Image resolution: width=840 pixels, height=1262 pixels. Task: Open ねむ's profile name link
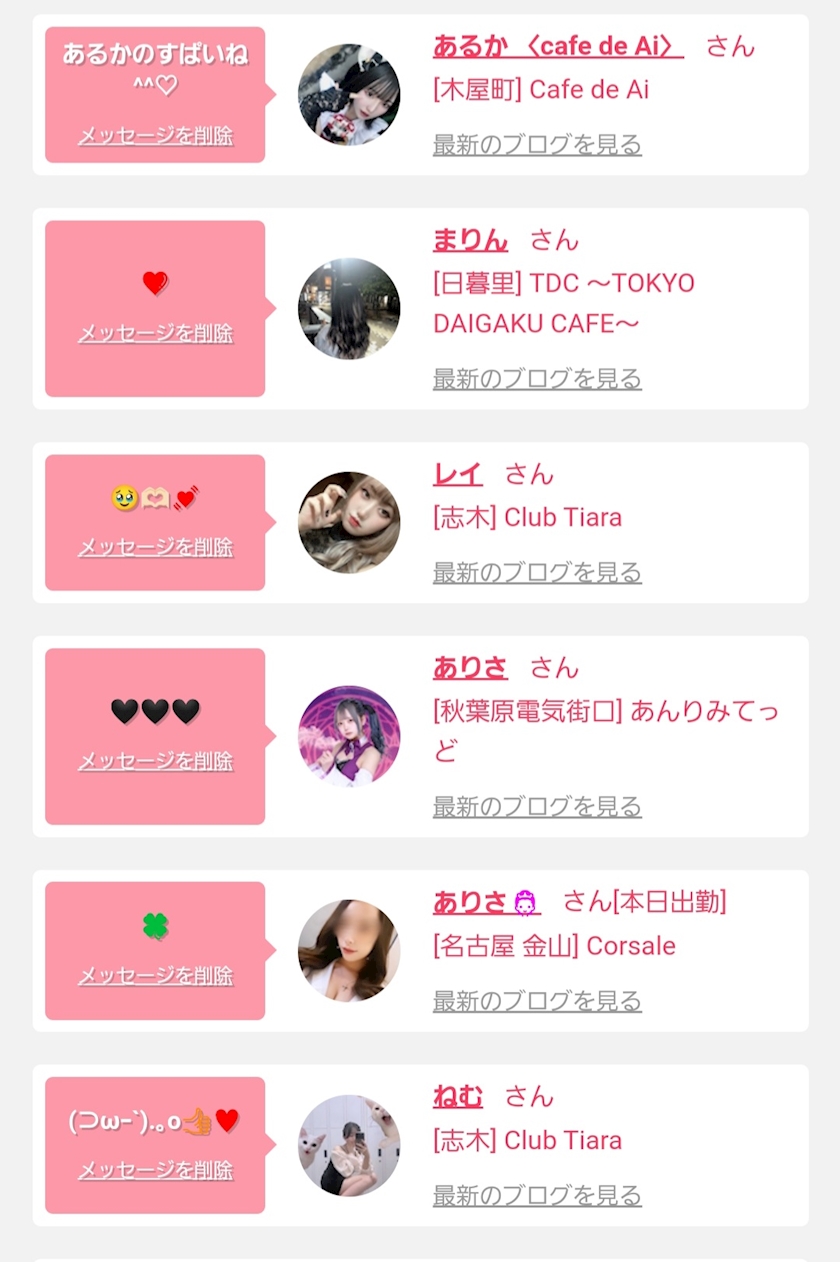458,1097
